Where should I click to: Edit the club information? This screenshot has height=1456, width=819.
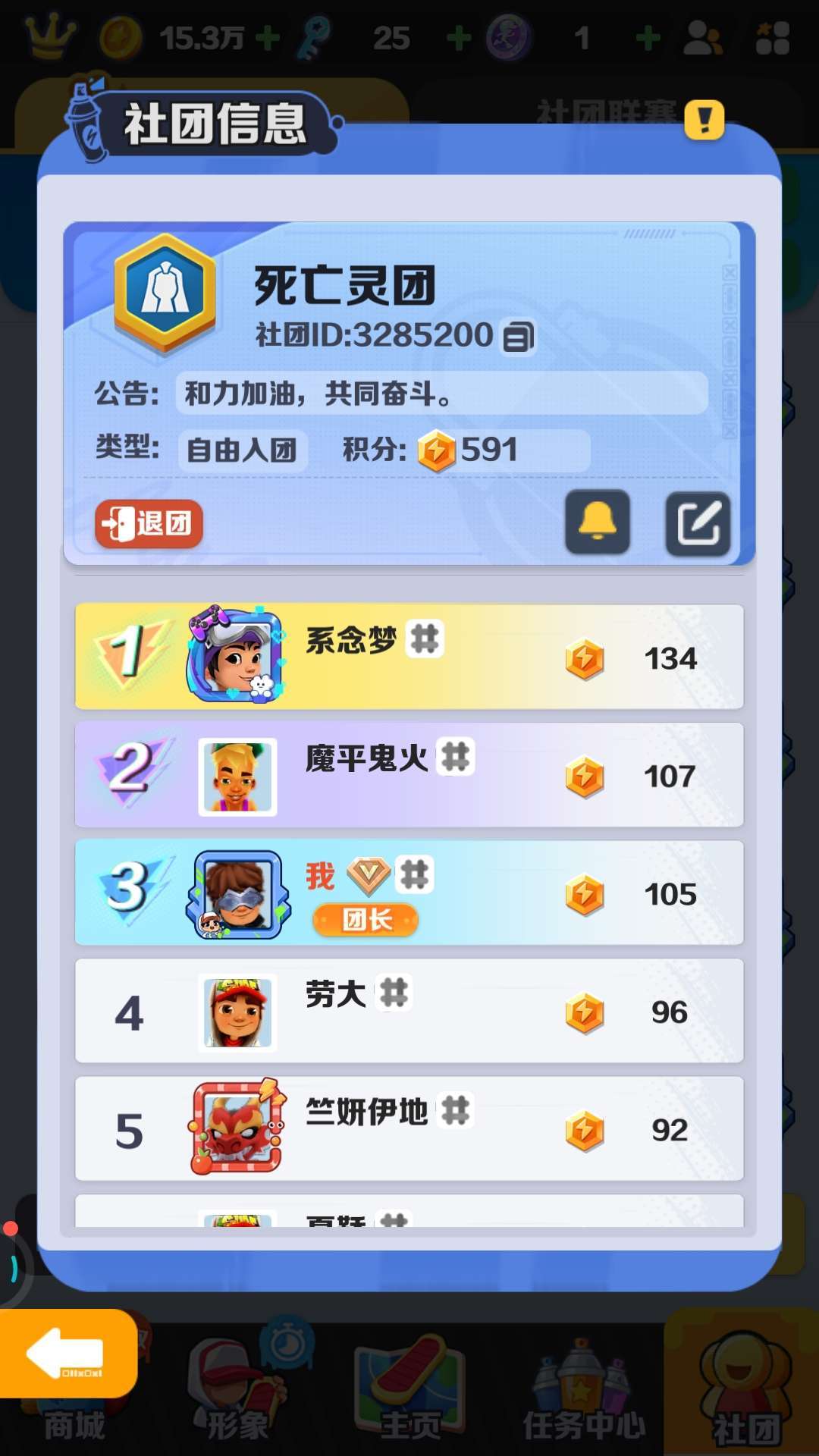click(x=698, y=523)
